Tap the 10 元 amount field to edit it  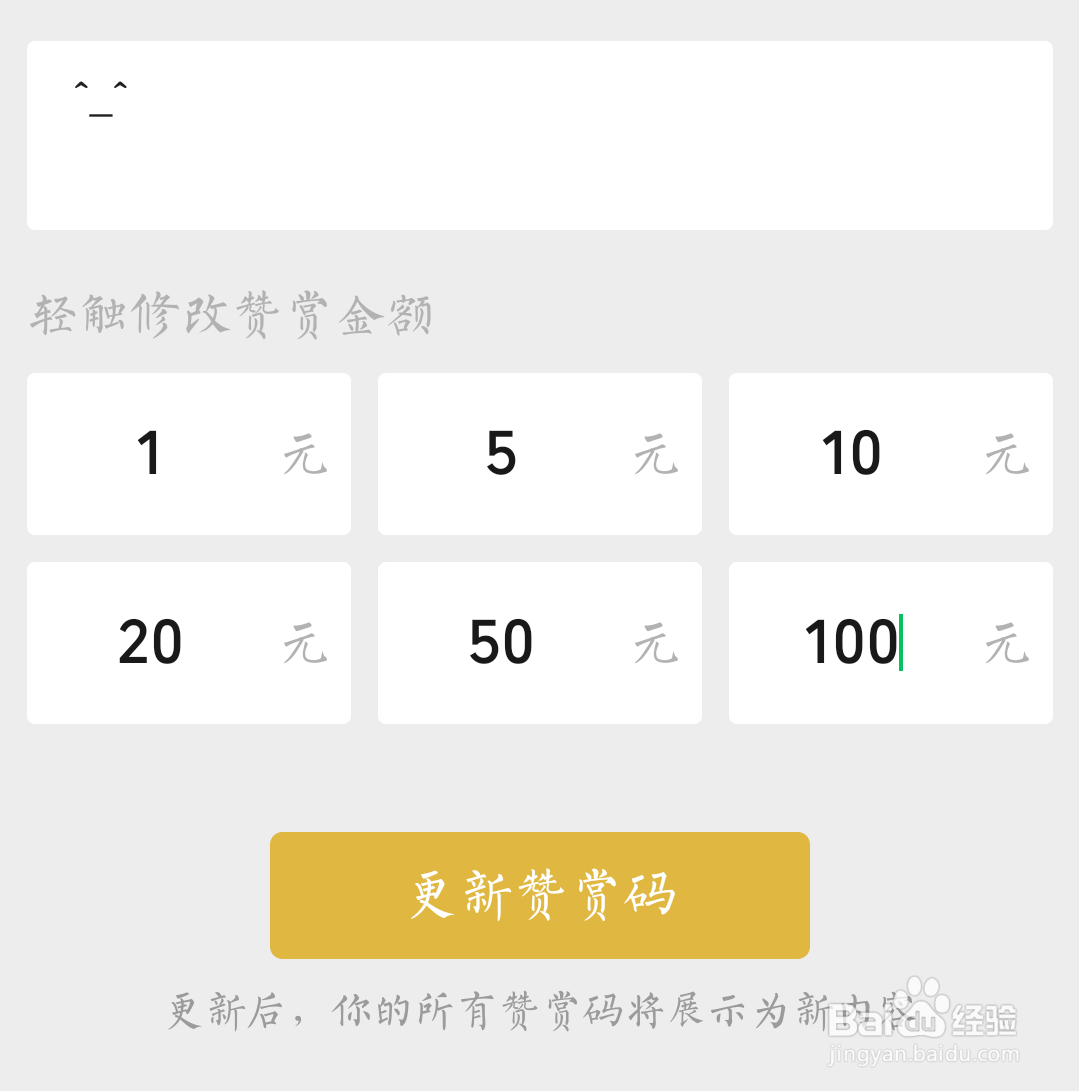click(851, 453)
